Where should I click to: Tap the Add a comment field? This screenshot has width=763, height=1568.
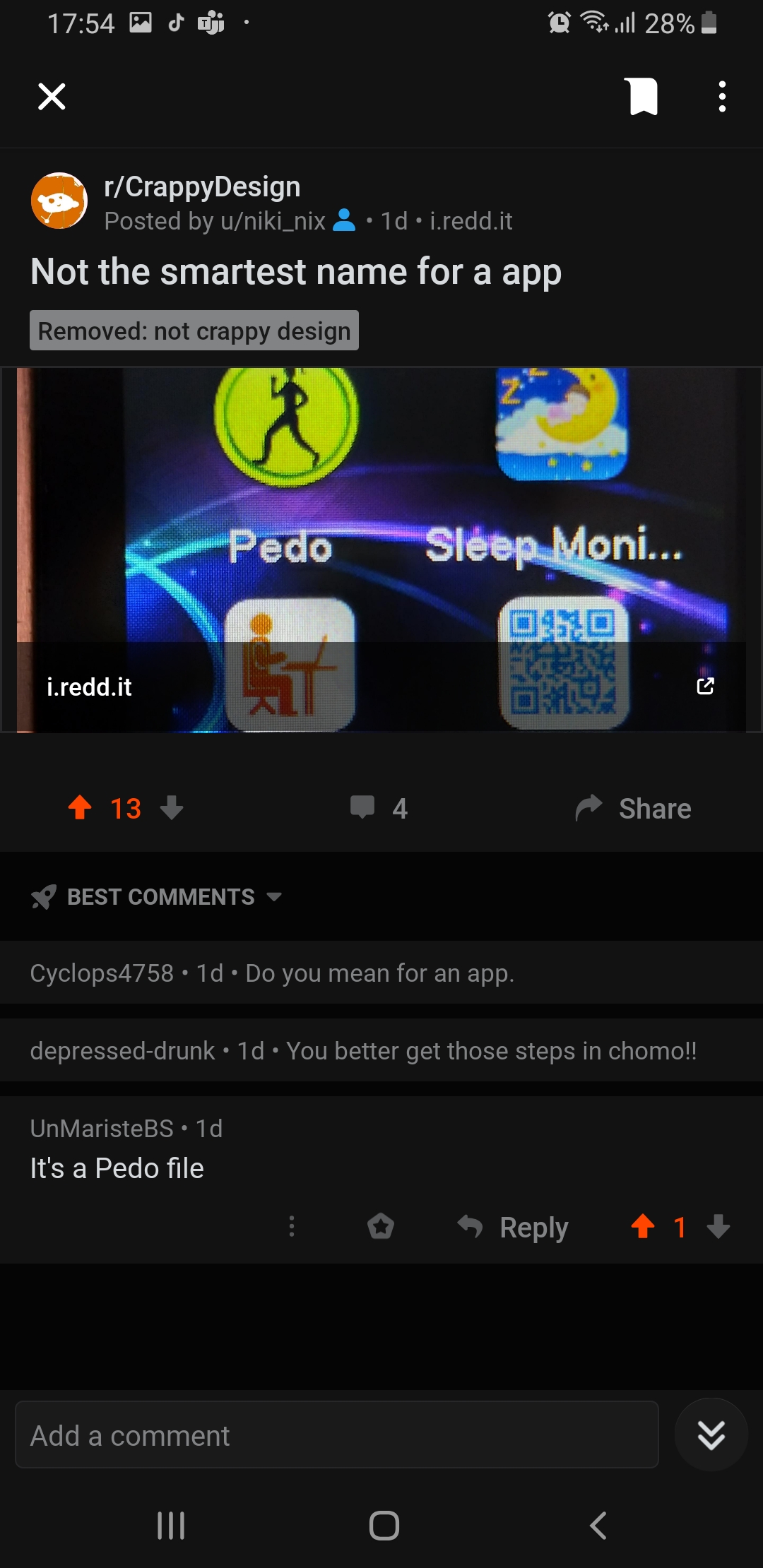click(x=337, y=1435)
